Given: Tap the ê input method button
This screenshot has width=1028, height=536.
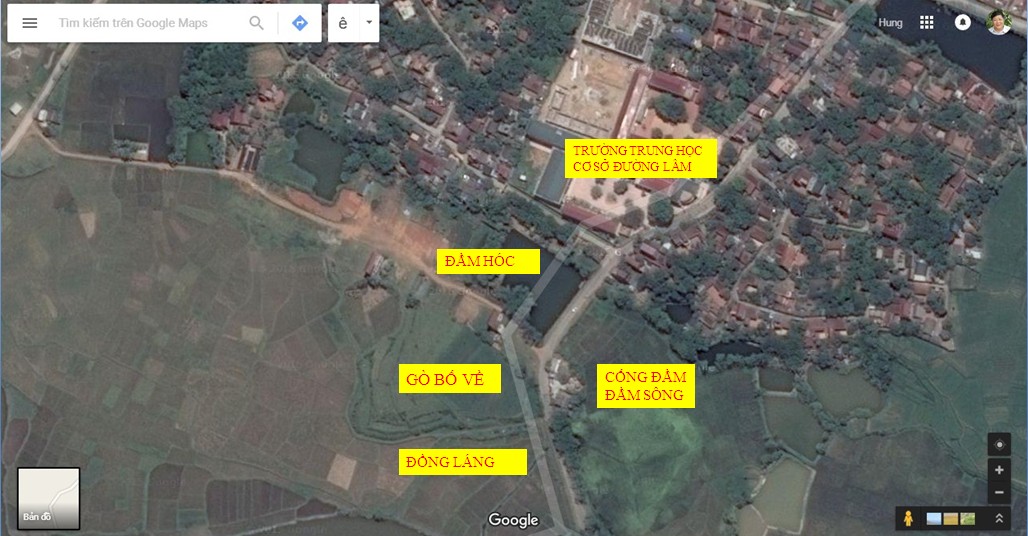Looking at the screenshot, I should [x=343, y=23].
